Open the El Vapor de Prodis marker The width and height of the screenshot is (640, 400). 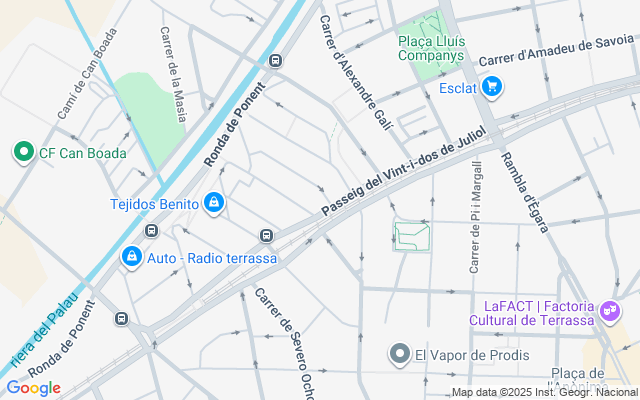(400, 355)
